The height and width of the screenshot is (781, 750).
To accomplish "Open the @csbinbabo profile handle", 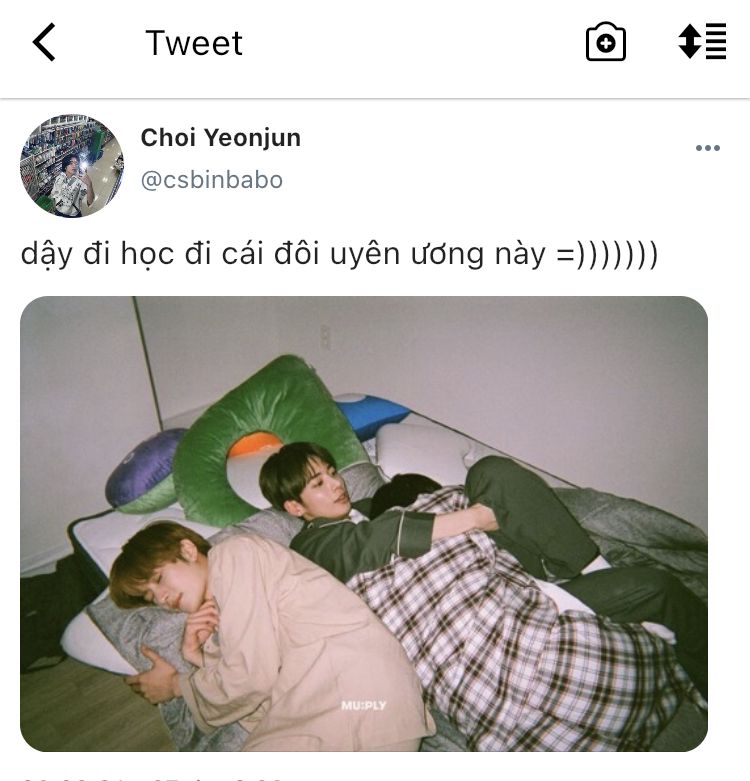I will coord(212,180).
